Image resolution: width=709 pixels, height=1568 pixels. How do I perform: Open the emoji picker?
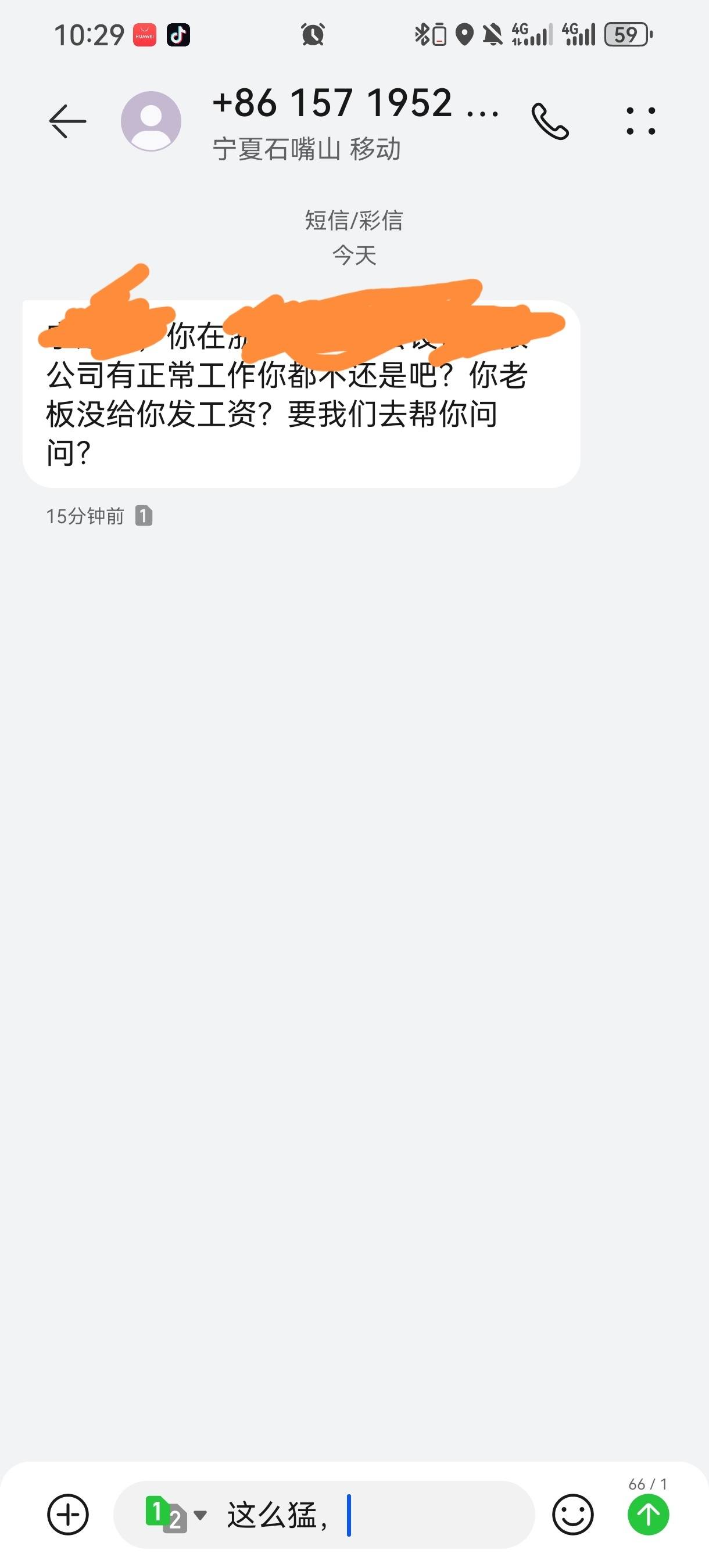(x=572, y=1515)
